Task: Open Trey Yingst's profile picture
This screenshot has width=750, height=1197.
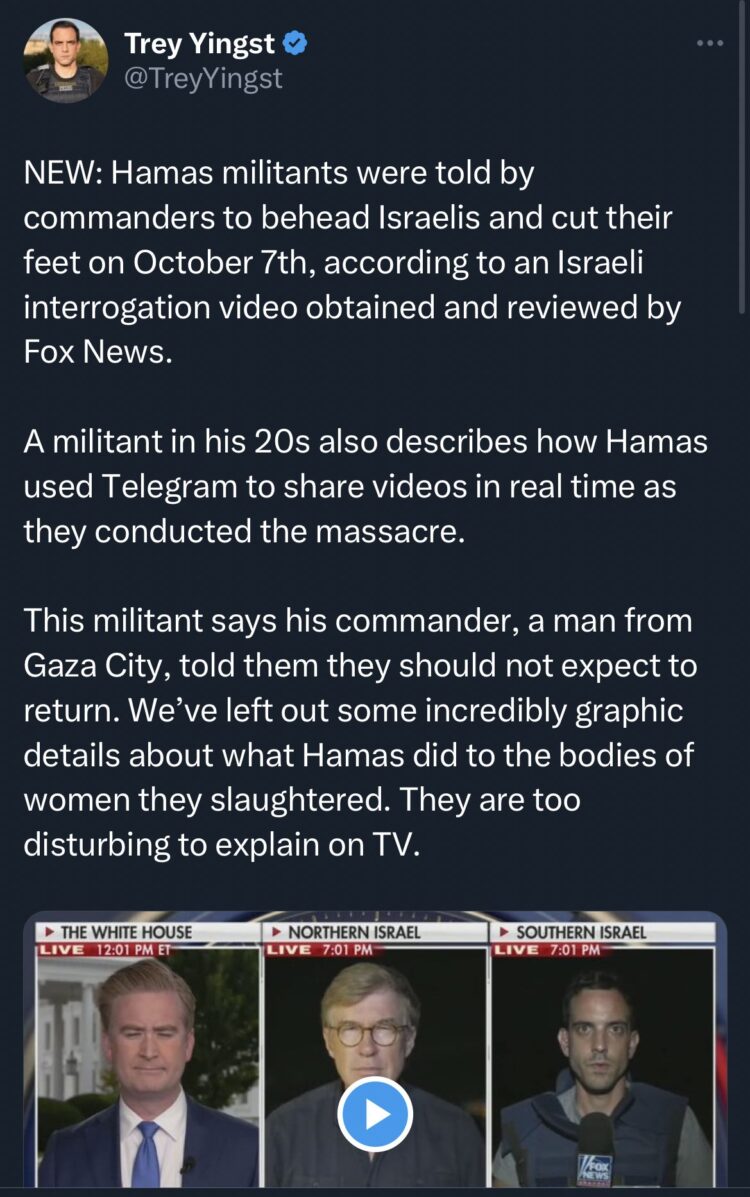Action: [65, 62]
